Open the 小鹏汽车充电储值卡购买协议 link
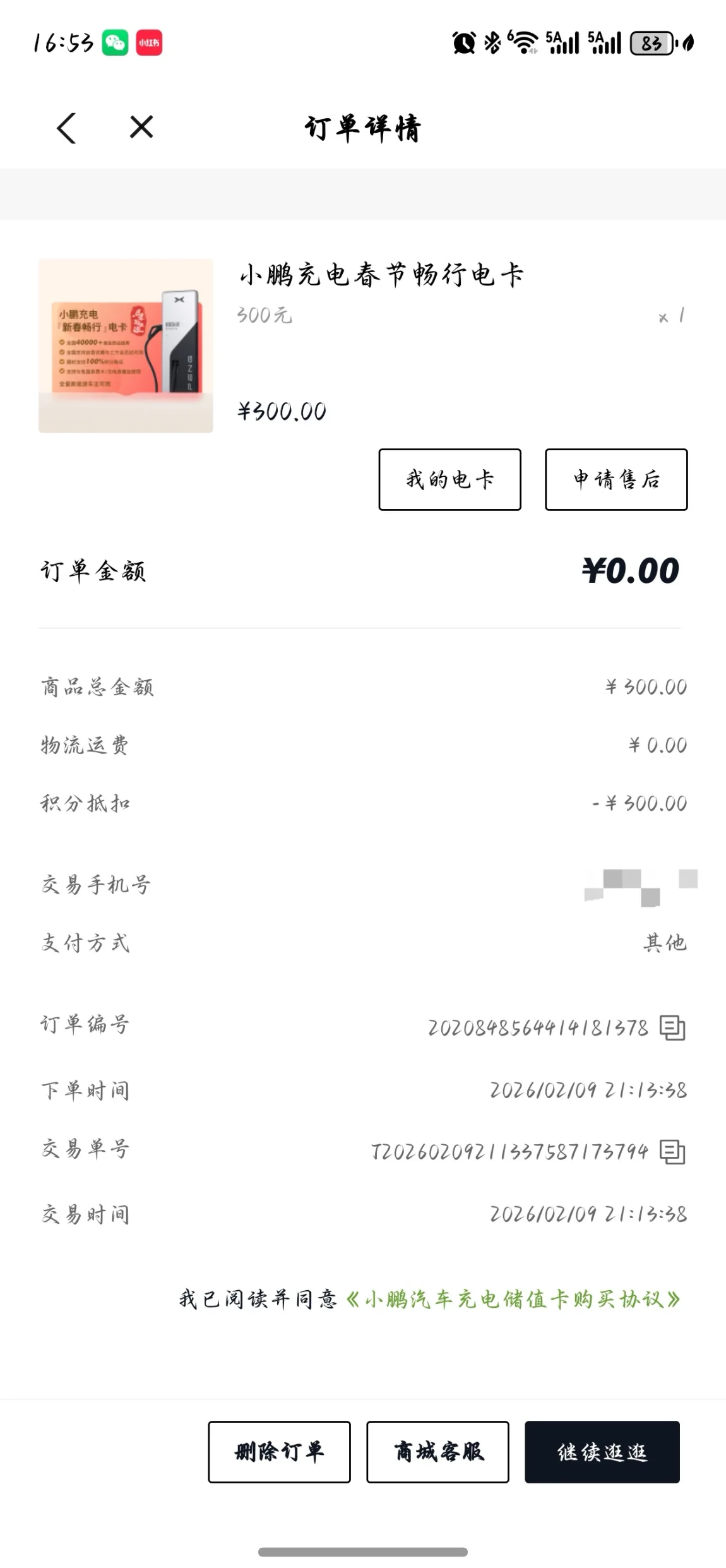Viewport: 726px width, 1568px height. point(513,1299)
